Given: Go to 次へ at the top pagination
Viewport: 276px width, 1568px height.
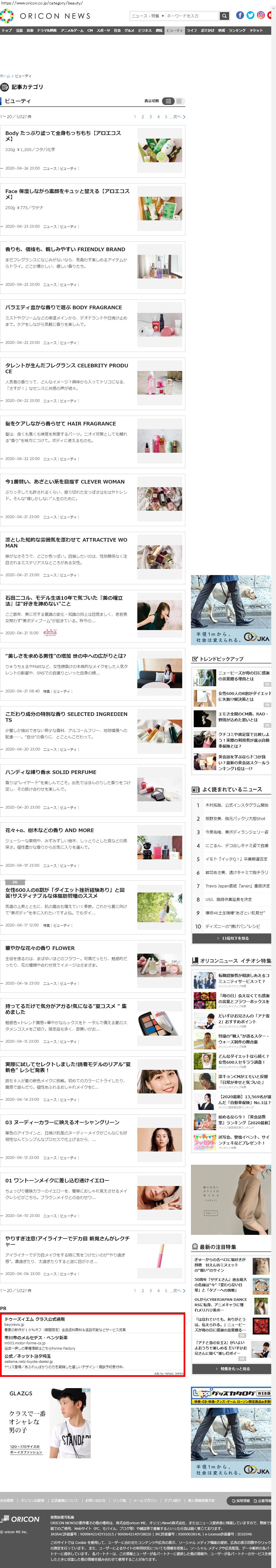Looking at the screenshot, I should tap(178, 117).
